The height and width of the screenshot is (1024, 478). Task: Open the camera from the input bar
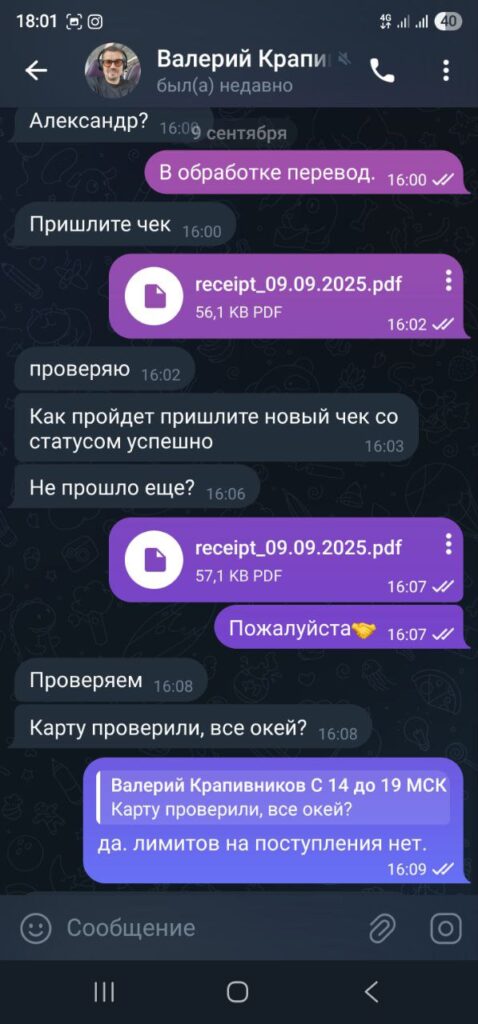[x=446, y=928]
